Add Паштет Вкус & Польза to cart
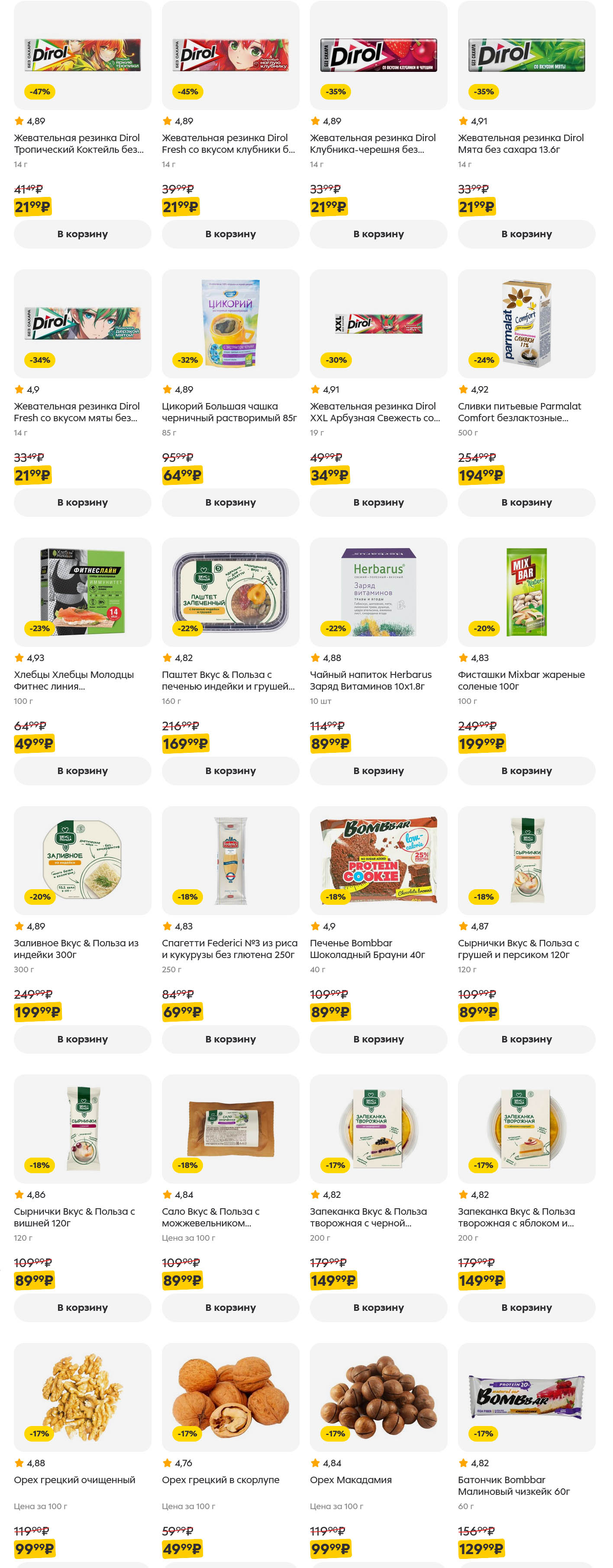This screenshot has height=1568, width=613. pos(230,771)
